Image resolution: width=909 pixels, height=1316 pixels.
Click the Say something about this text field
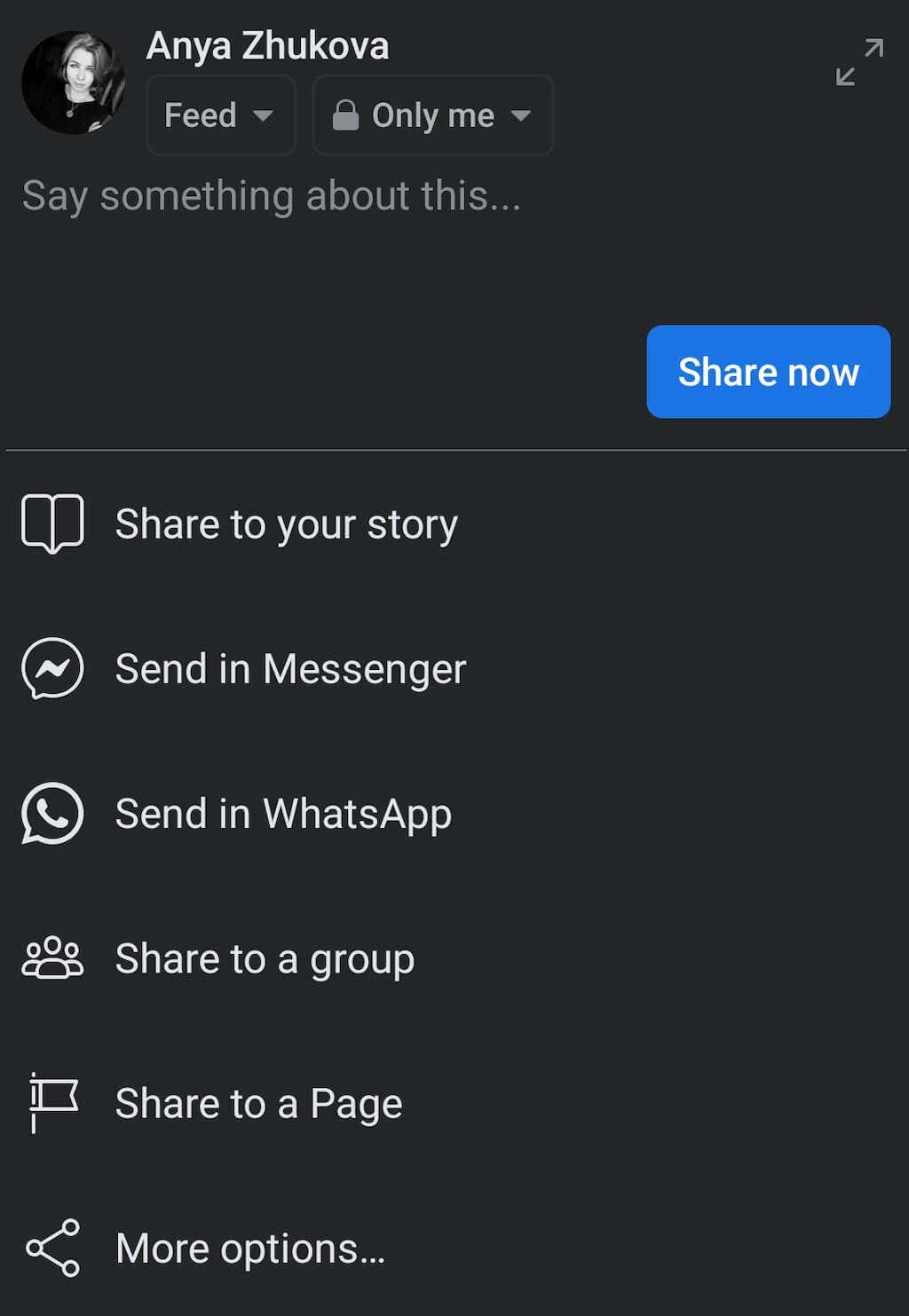[272, 196]
